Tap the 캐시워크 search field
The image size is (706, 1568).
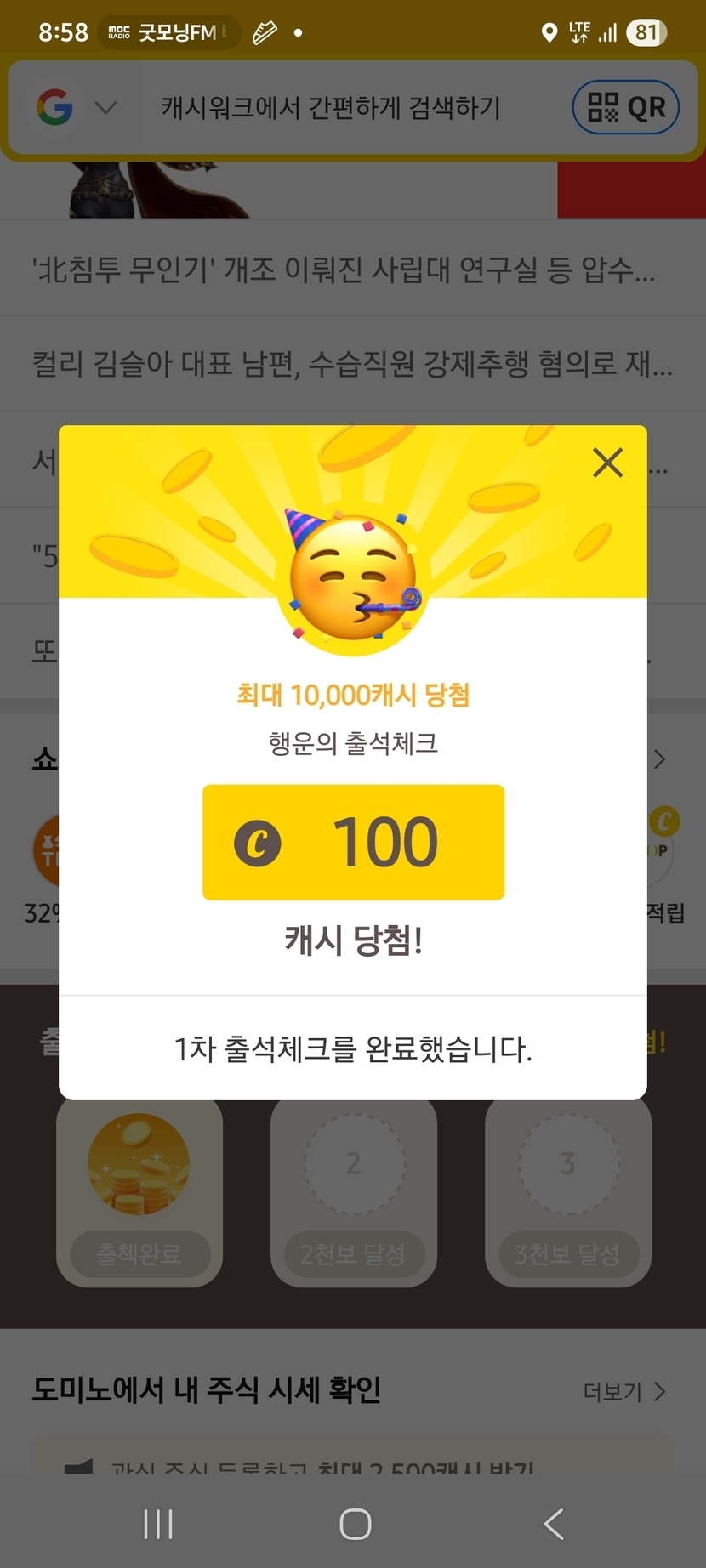point(330,108)
